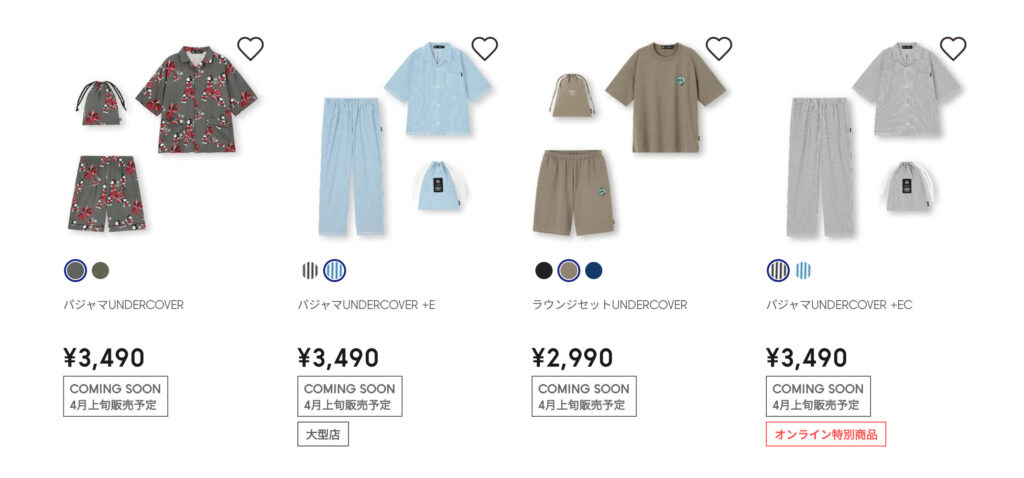
Task: Choose dark stripe swatch for パジャマUNDERCOVER +EC
Action: [778, 270]
